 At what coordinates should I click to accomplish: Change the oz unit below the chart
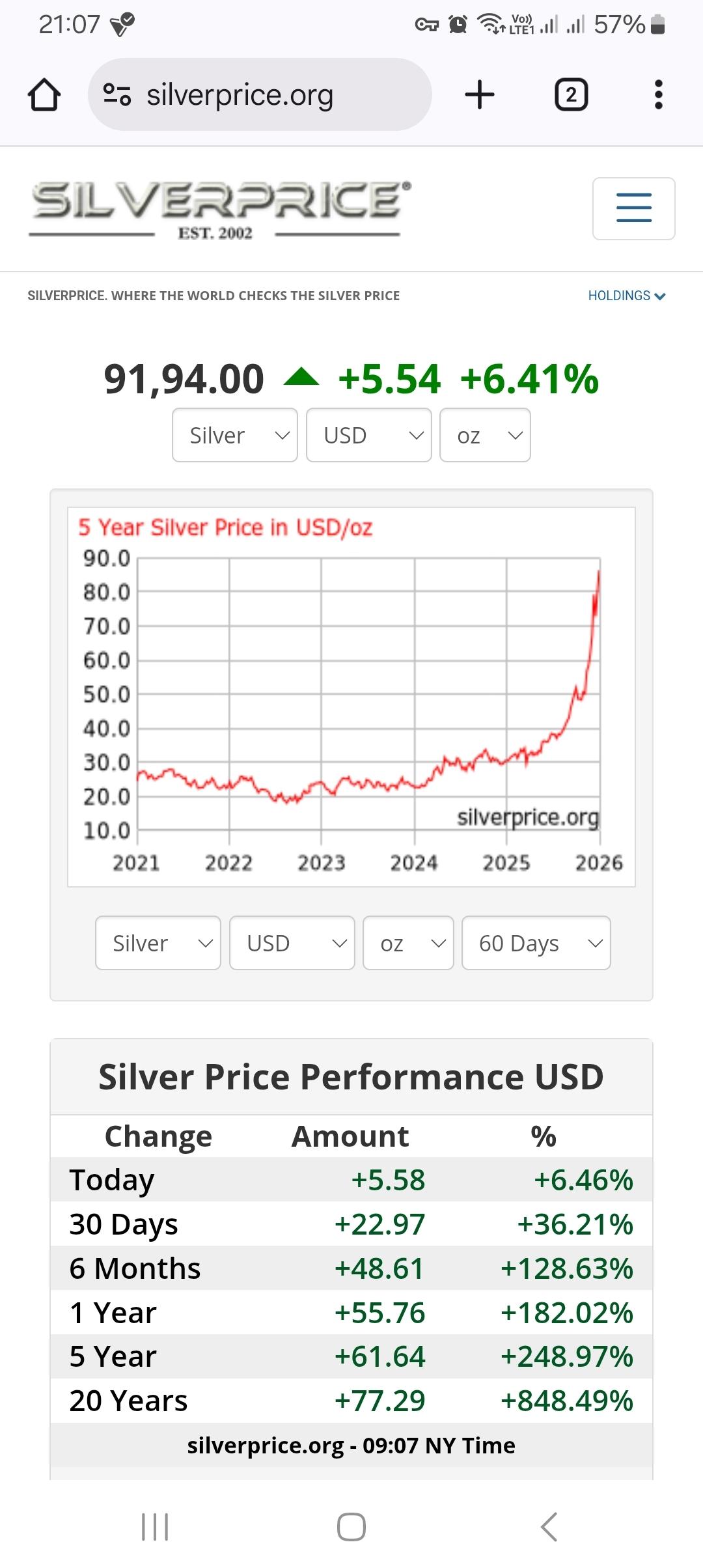click(408, 943)
